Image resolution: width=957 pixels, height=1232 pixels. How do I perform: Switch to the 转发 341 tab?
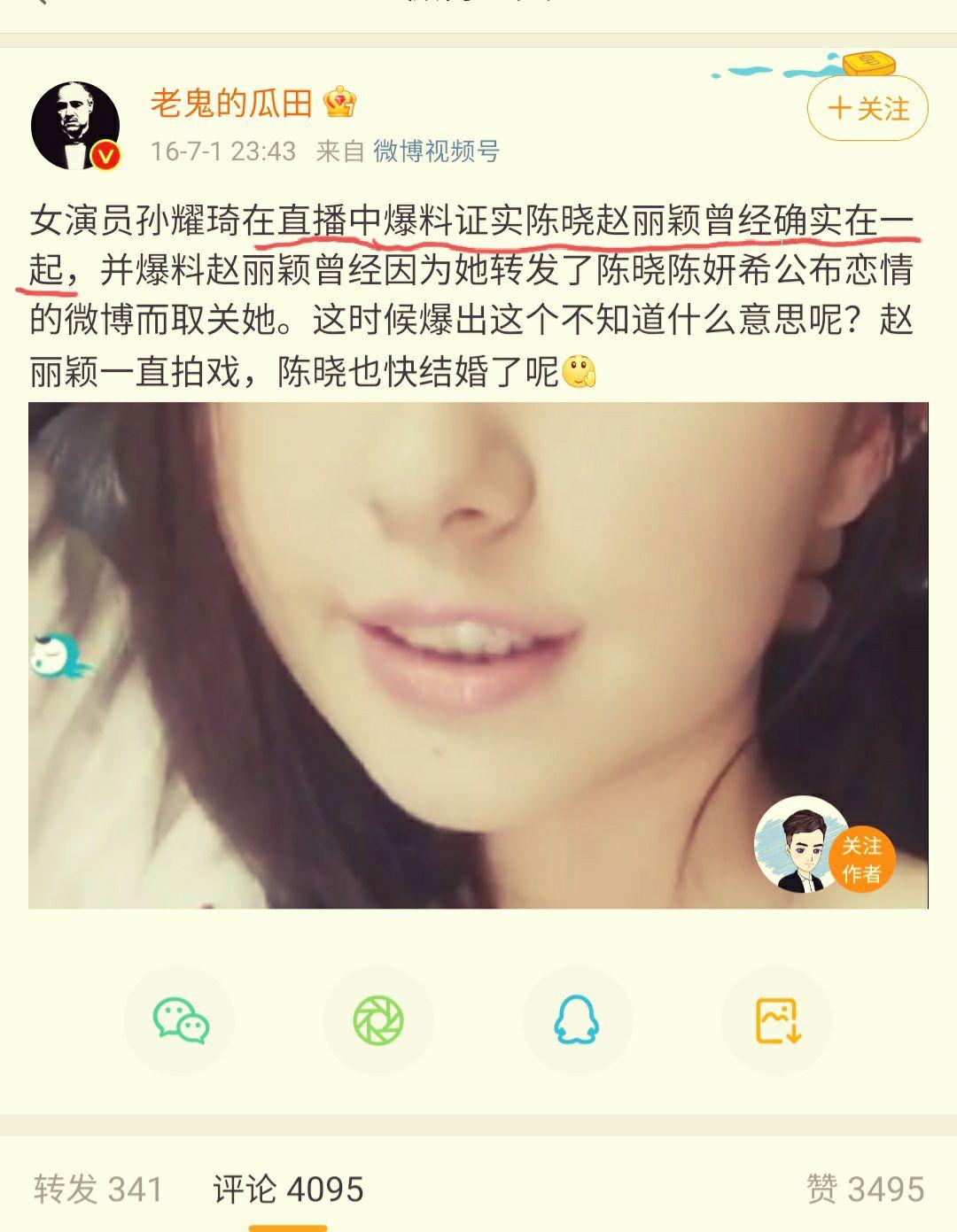tap(98, 1189)
